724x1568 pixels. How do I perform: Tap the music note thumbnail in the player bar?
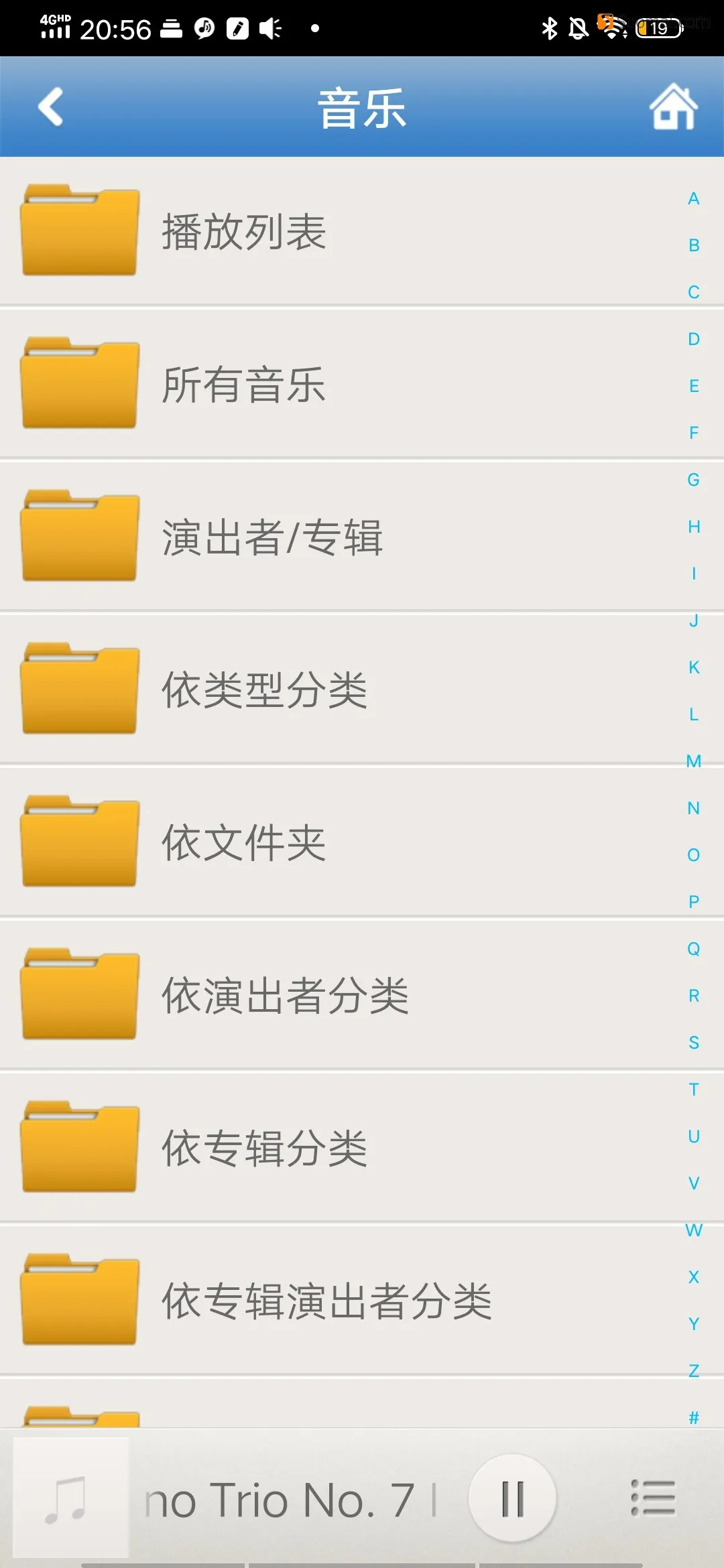point(71,1498)
